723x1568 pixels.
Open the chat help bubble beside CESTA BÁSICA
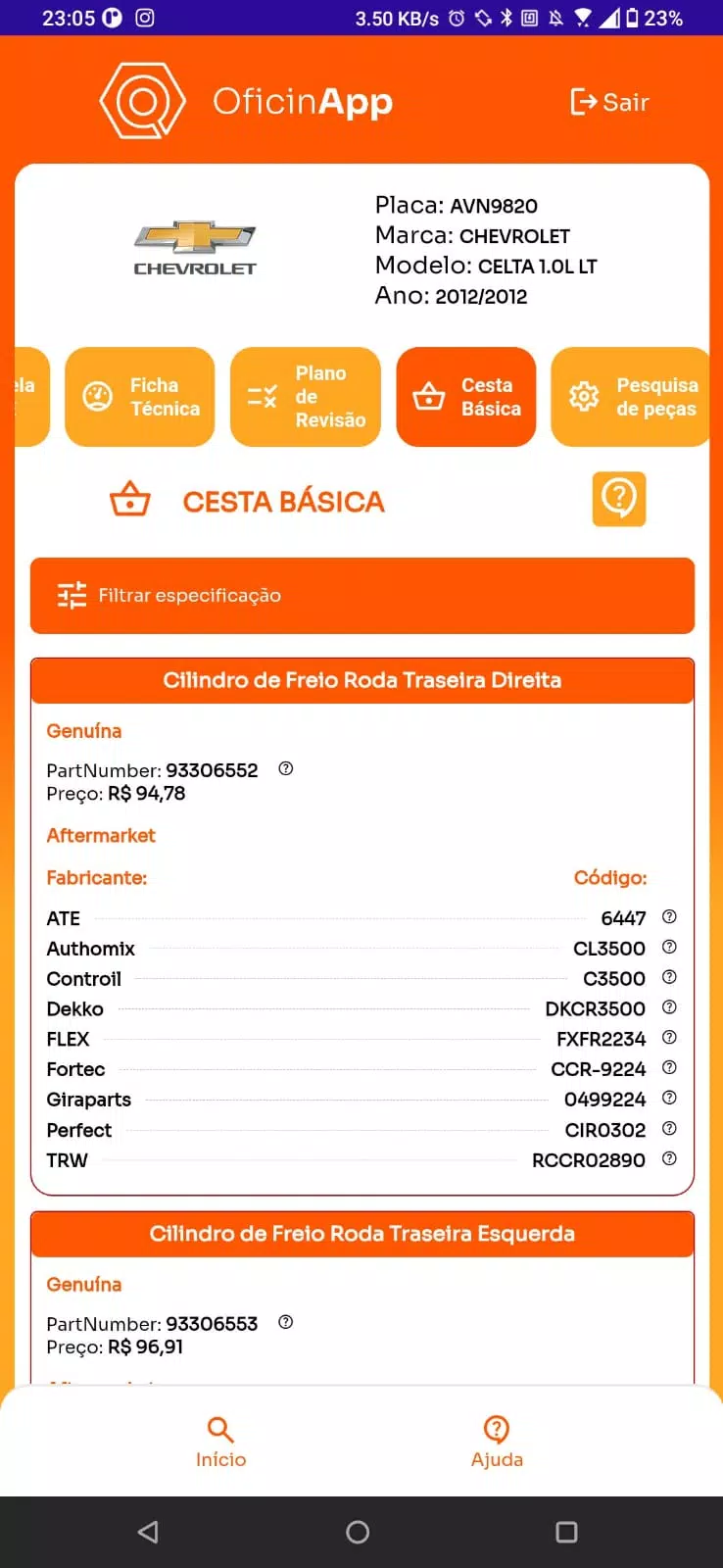618,499
